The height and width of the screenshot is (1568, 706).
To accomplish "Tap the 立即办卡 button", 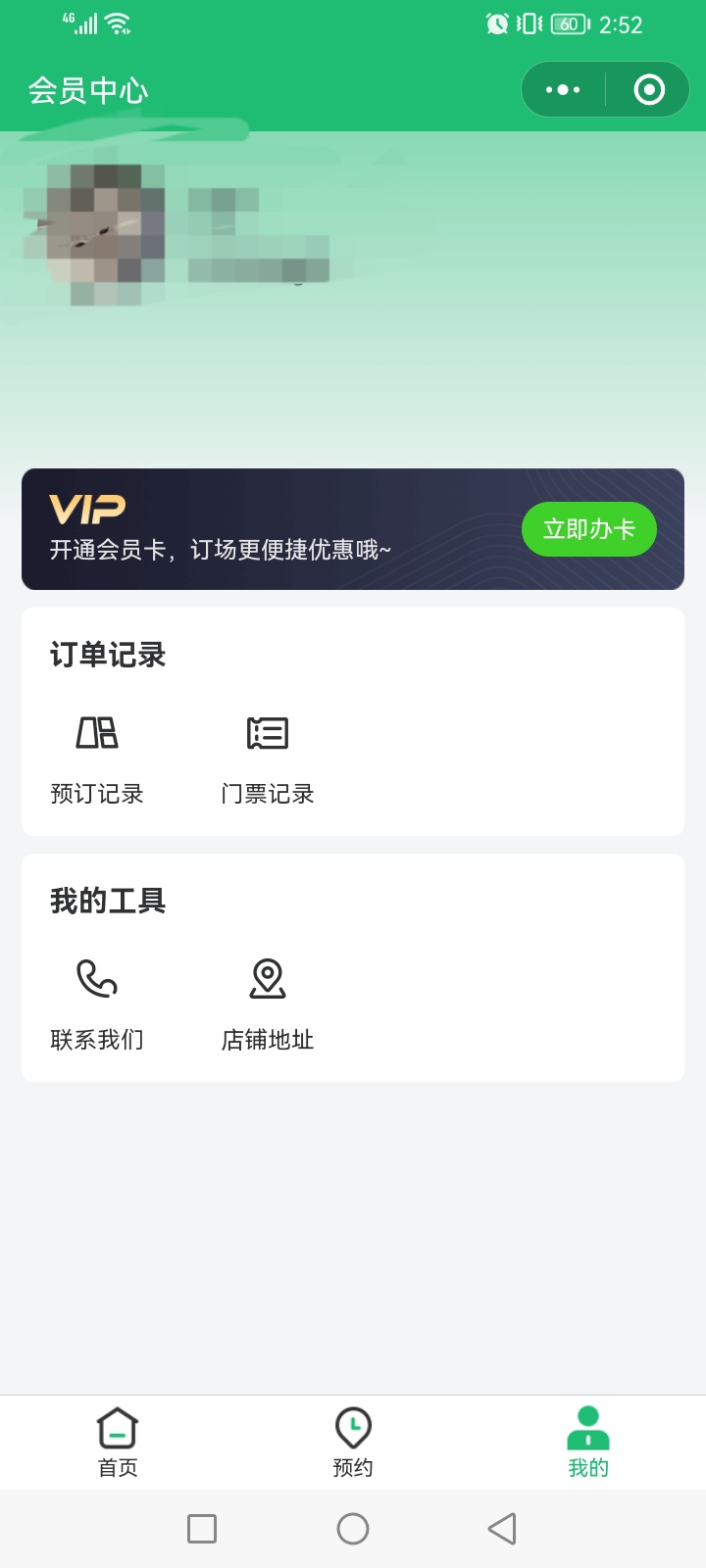I will (x=588, y=529).
